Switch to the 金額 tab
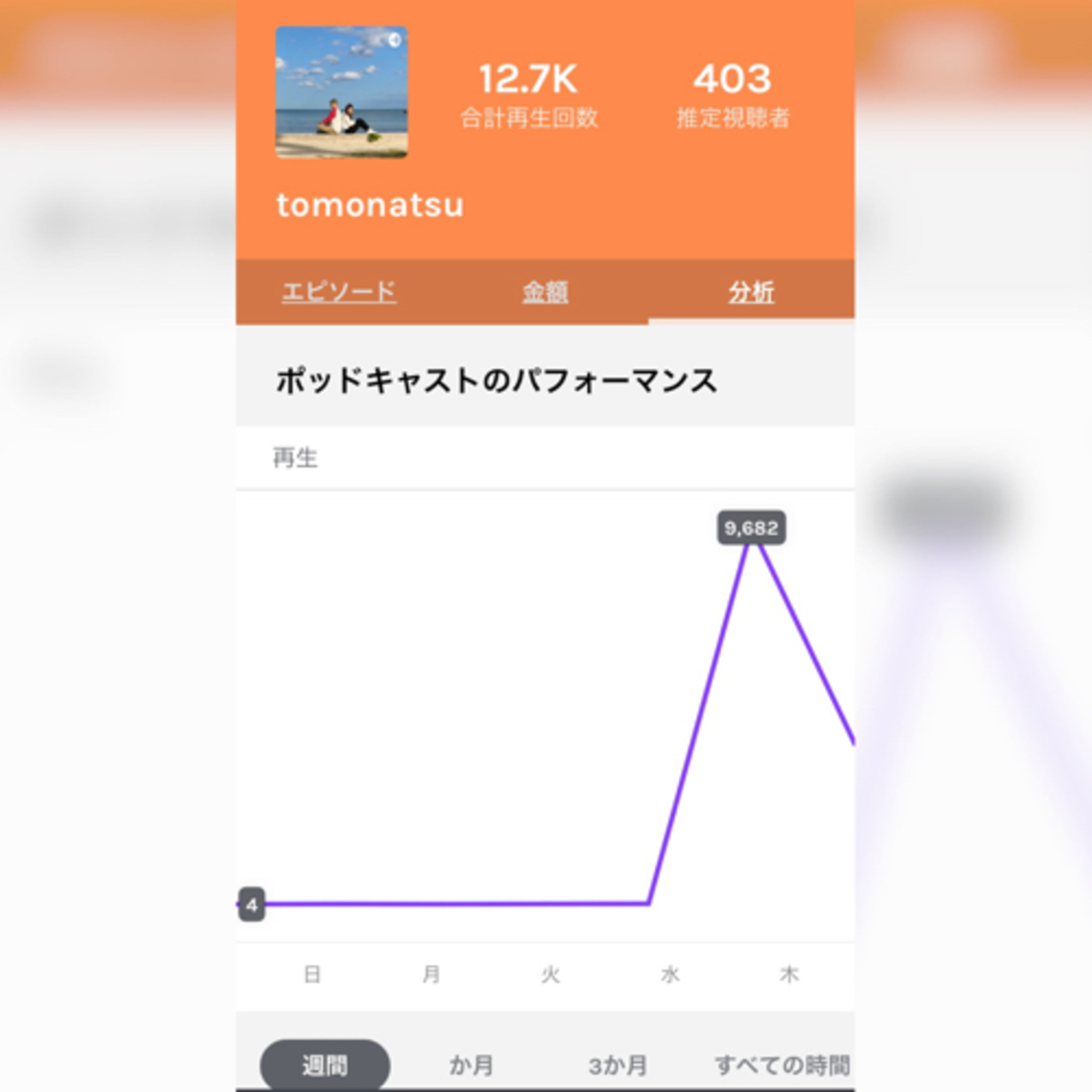The height and width of the screenshot is (1092, 1092). [x=545, y=292]
